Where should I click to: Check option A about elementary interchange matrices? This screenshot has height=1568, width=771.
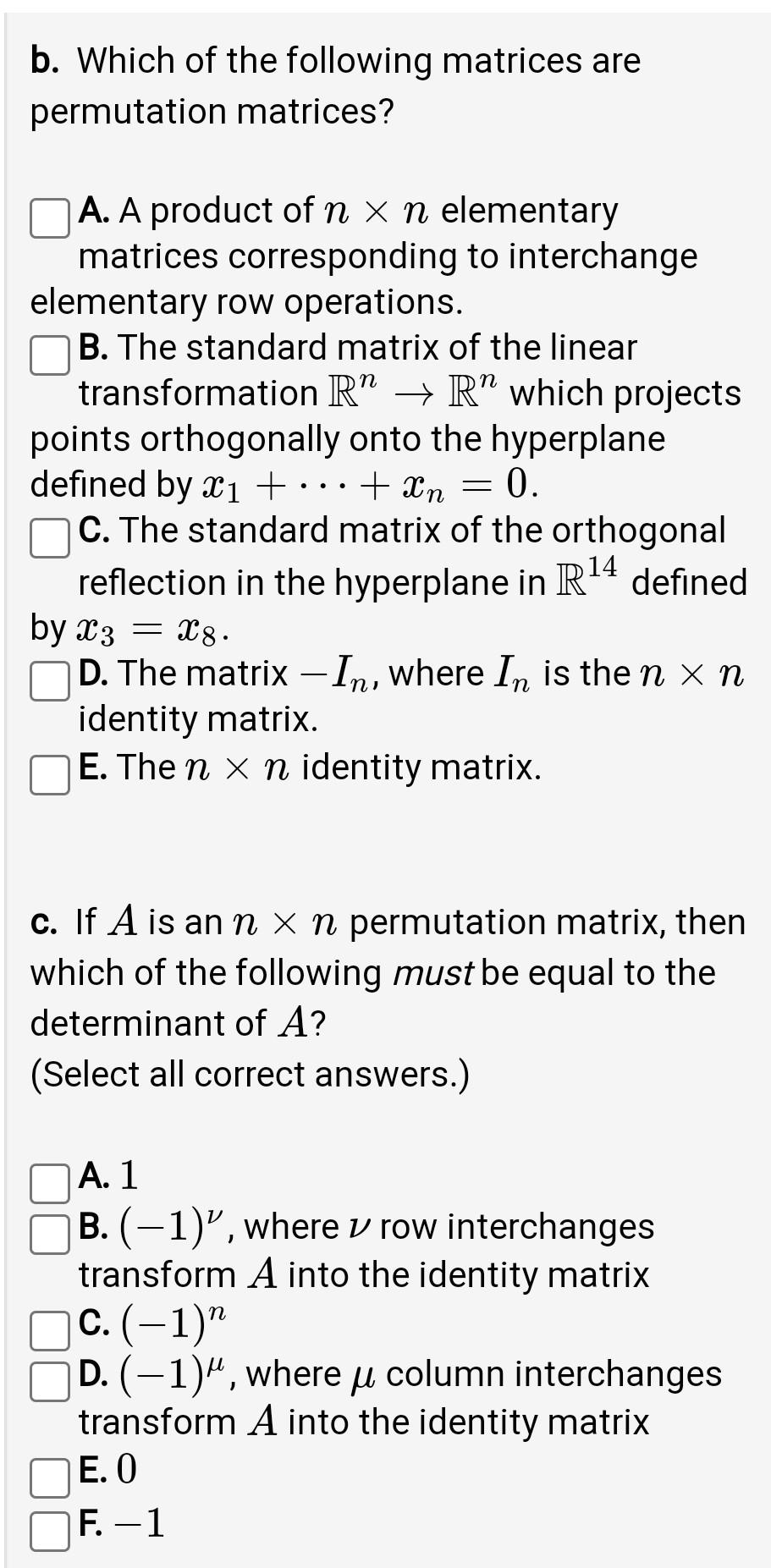tap(49, 218)
